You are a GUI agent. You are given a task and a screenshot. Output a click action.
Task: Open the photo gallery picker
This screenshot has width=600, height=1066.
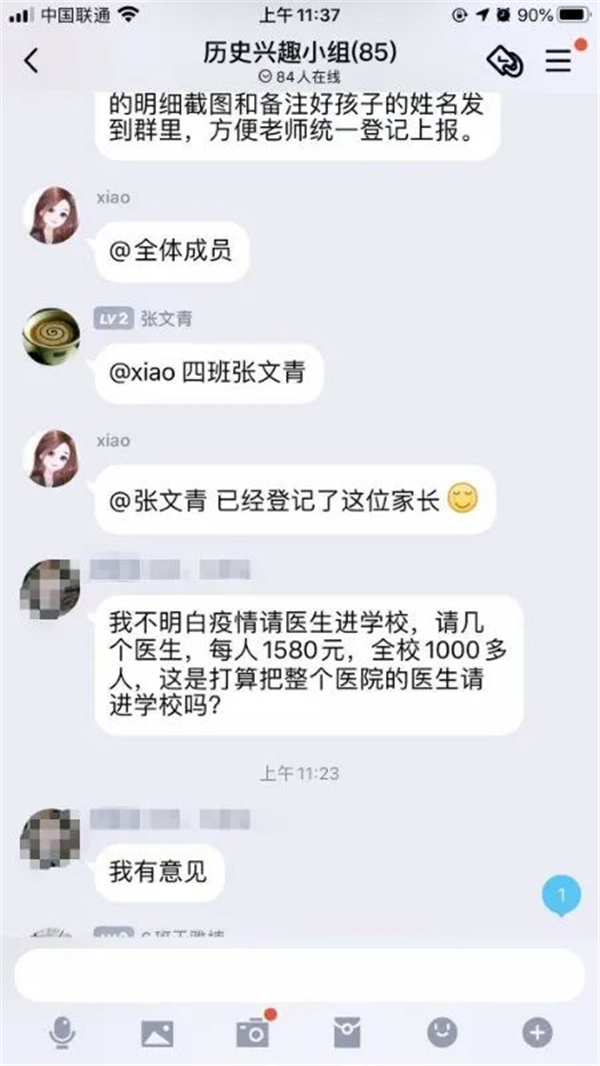[157, 1033]
